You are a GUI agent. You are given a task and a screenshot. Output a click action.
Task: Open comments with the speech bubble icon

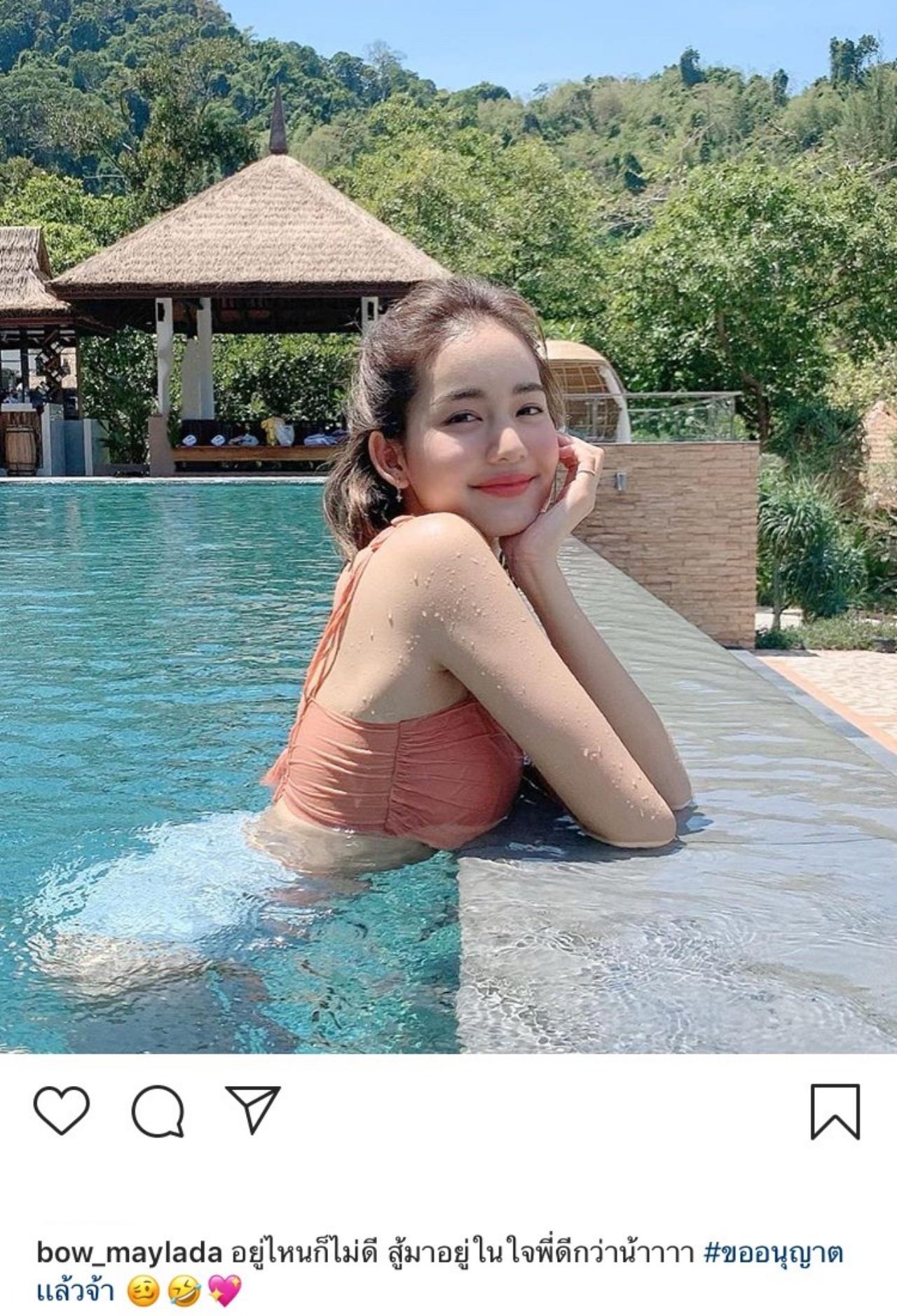click(158, 1111)
